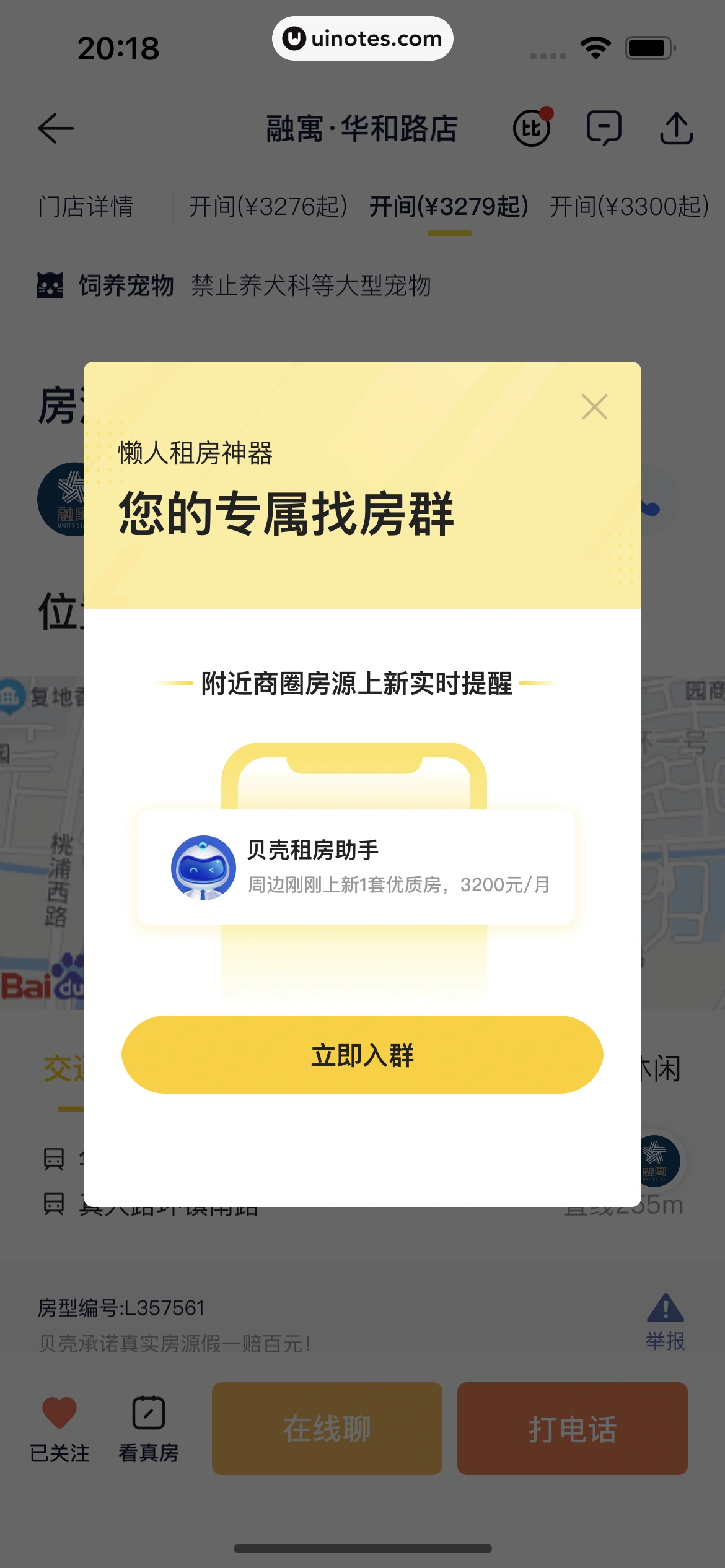Share this store listing

[x=676, y=128]
